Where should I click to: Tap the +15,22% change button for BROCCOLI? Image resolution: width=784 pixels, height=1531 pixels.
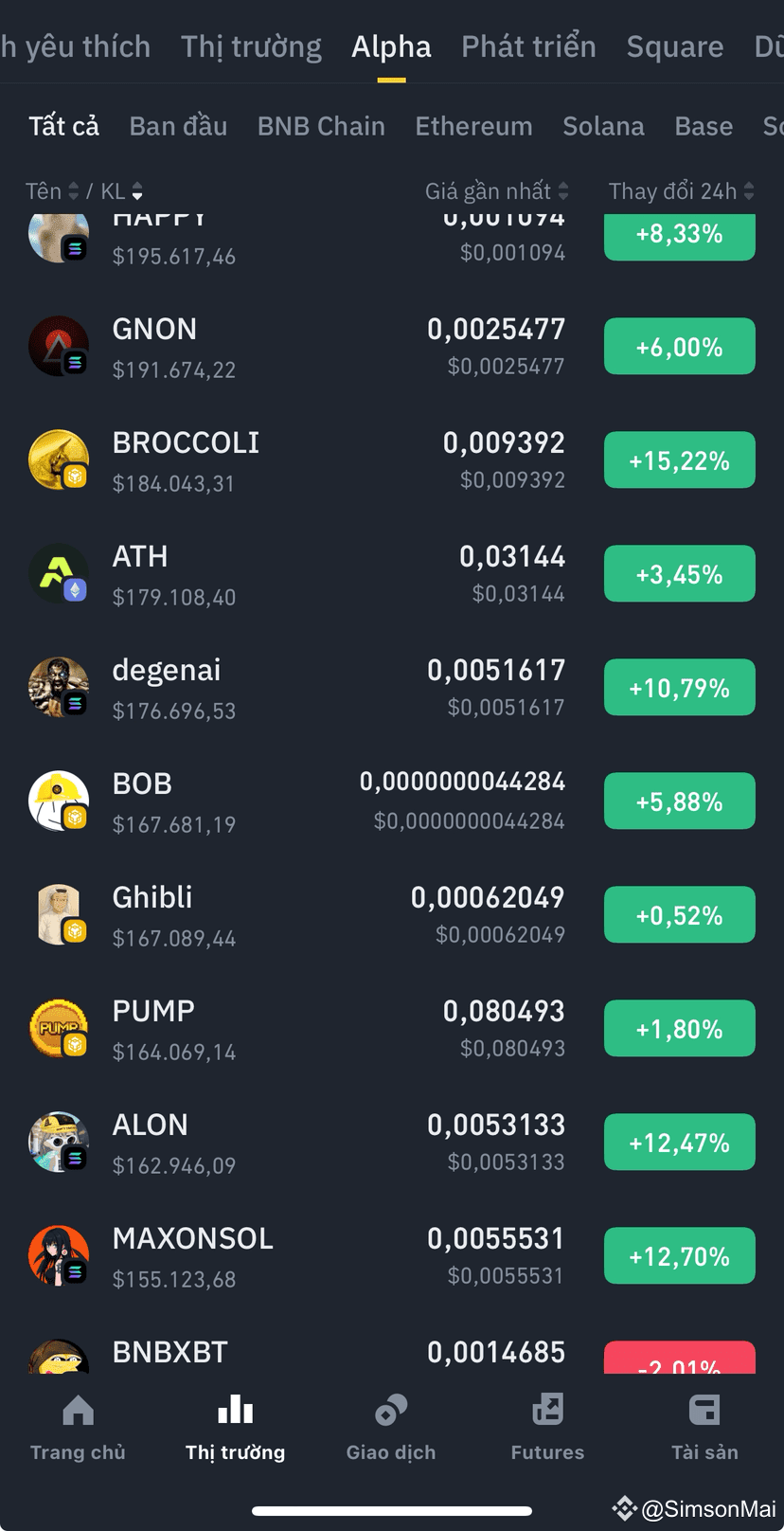[679, 459]
